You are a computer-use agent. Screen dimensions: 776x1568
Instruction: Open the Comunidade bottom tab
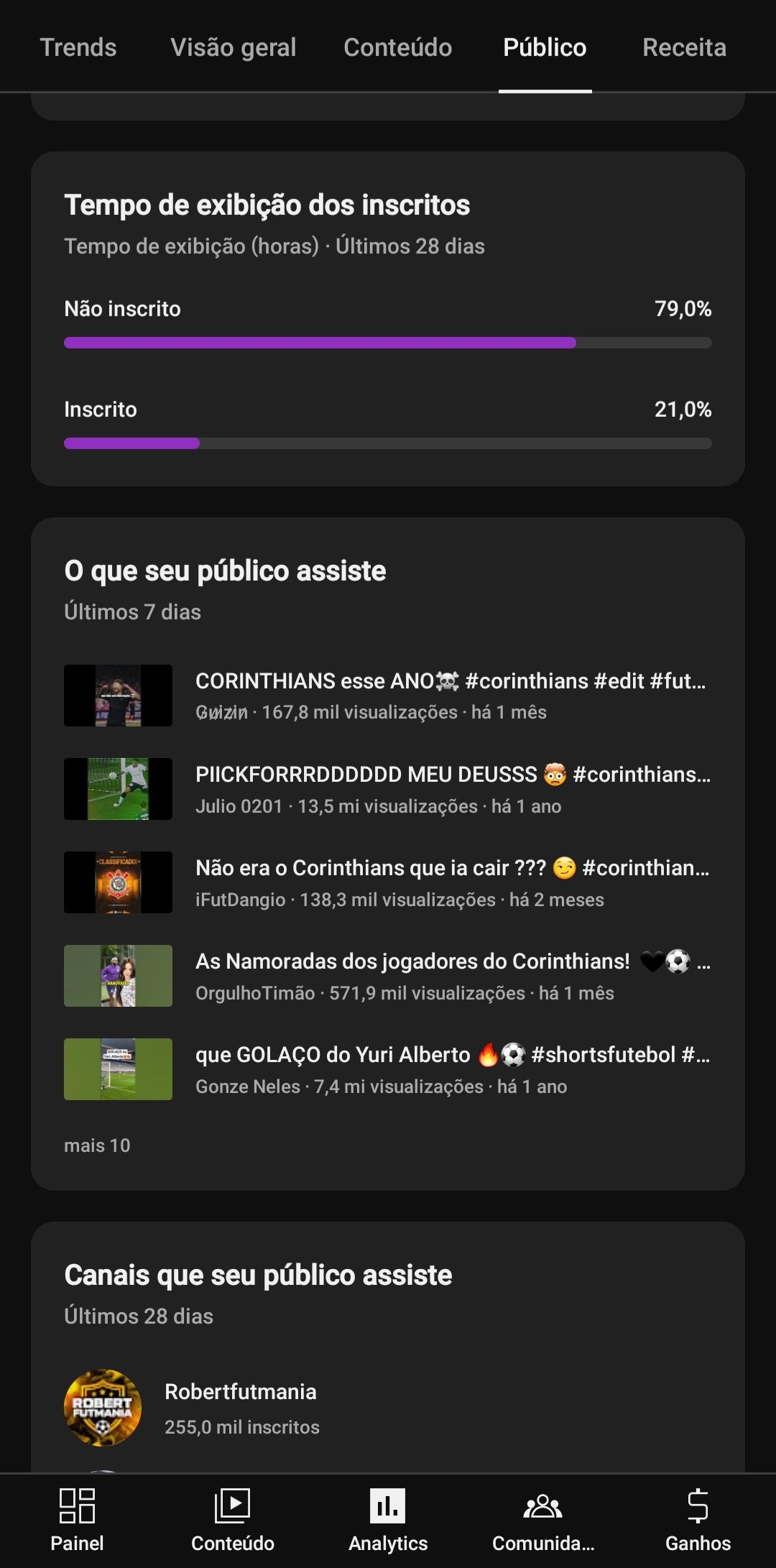click(x=543, y=1521)
